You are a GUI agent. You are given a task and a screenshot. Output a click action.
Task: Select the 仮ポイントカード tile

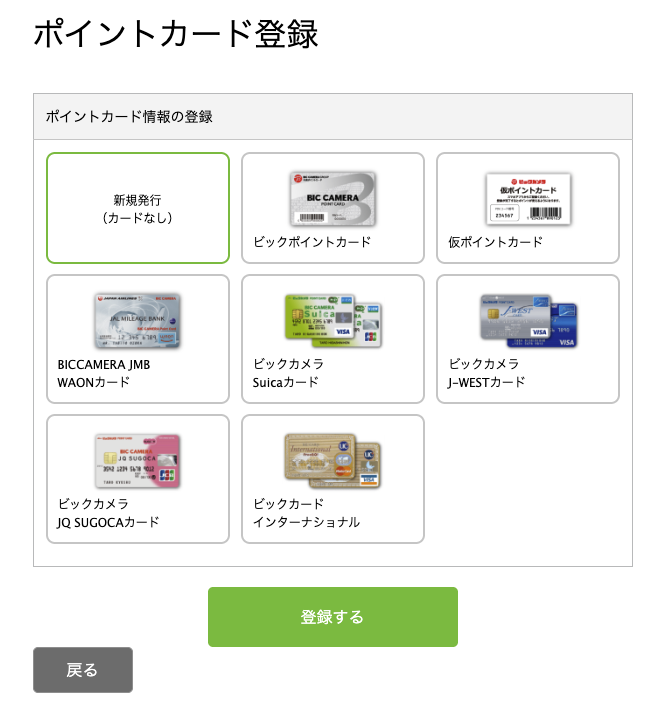pyautogui.click(x=528, y=208)
